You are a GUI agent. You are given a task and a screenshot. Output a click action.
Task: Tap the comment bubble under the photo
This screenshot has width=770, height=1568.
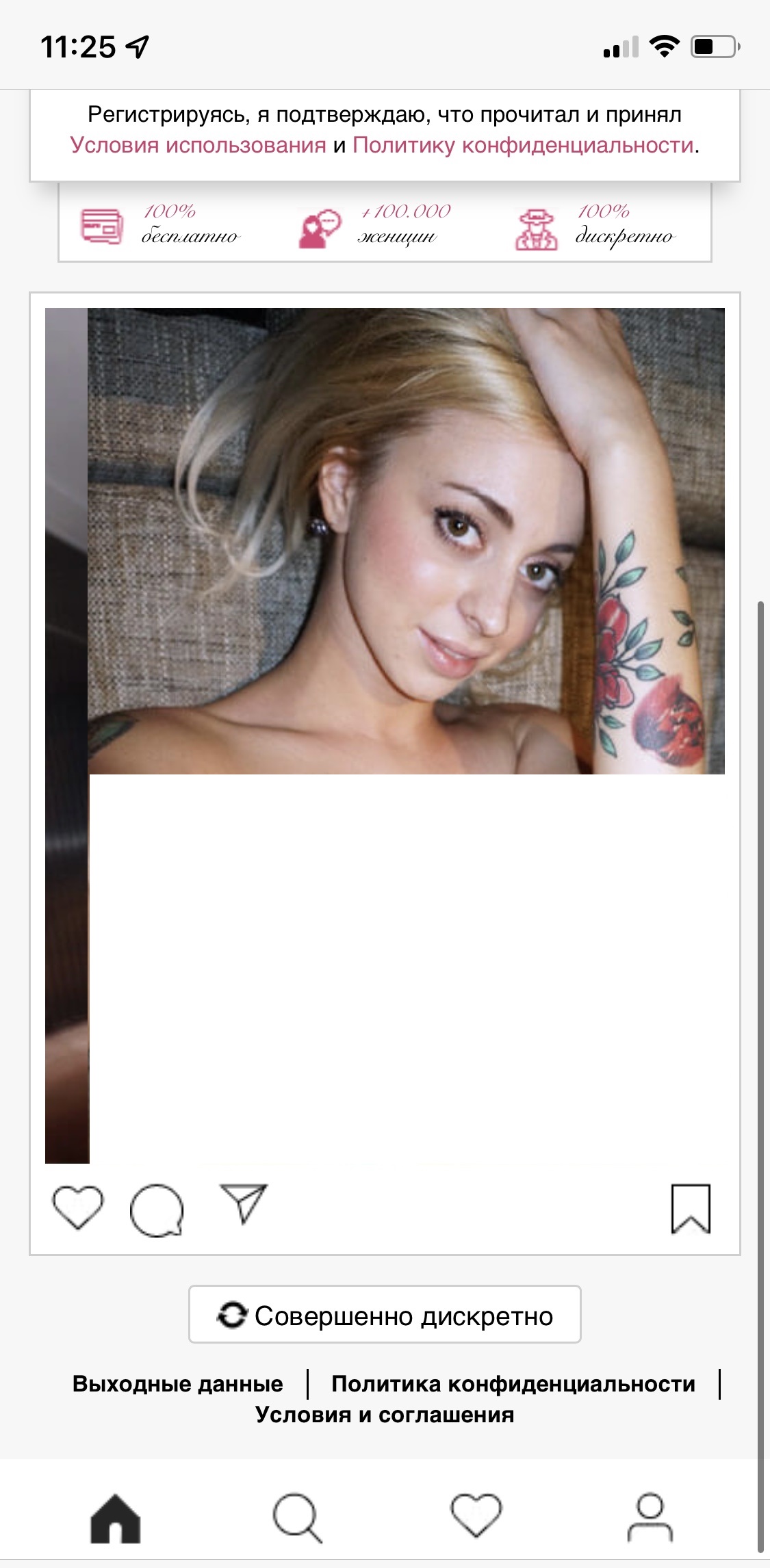(157, 1210)
